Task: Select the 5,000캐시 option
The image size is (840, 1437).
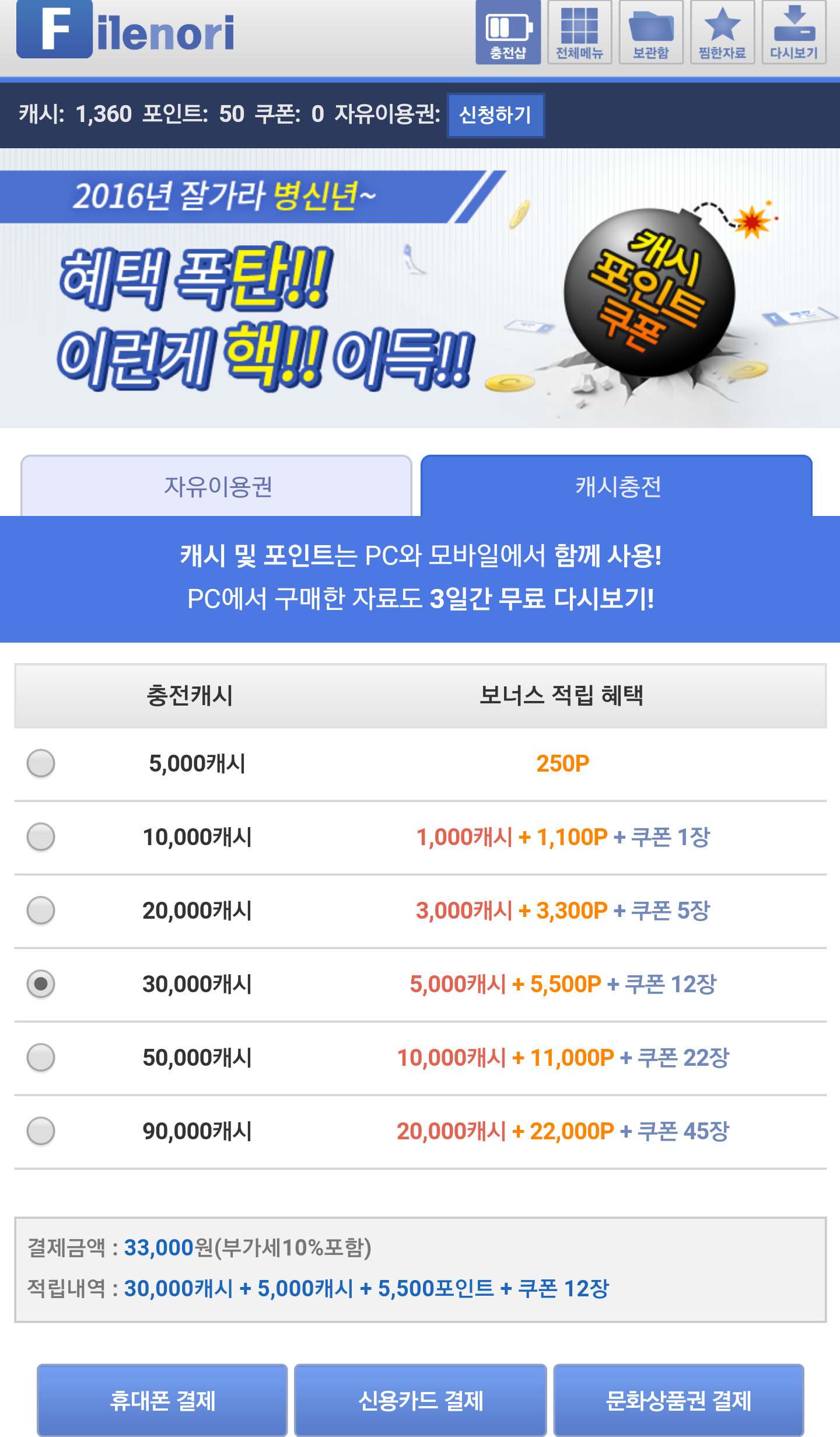Action: click(x=41, y=763)
